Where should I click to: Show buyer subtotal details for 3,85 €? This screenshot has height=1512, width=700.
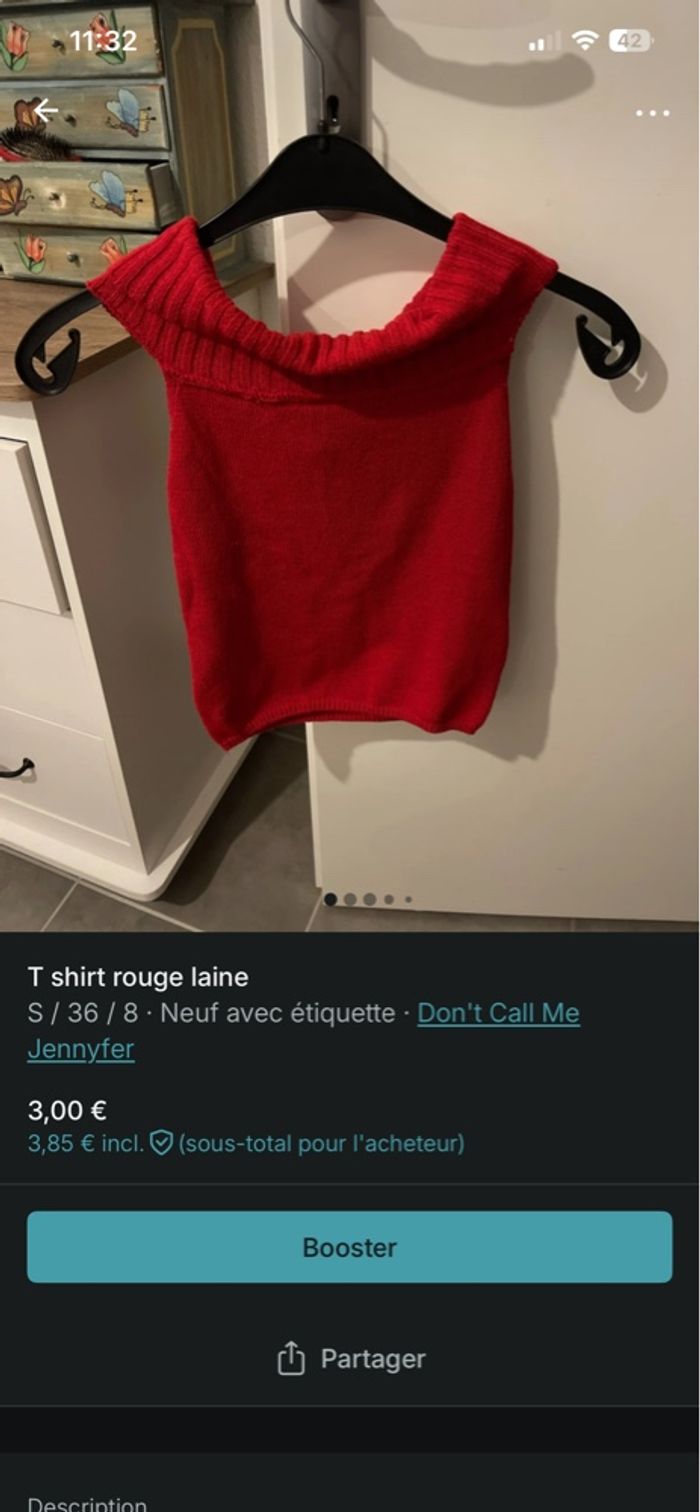pyautogui.click(x=245, y=1143)
